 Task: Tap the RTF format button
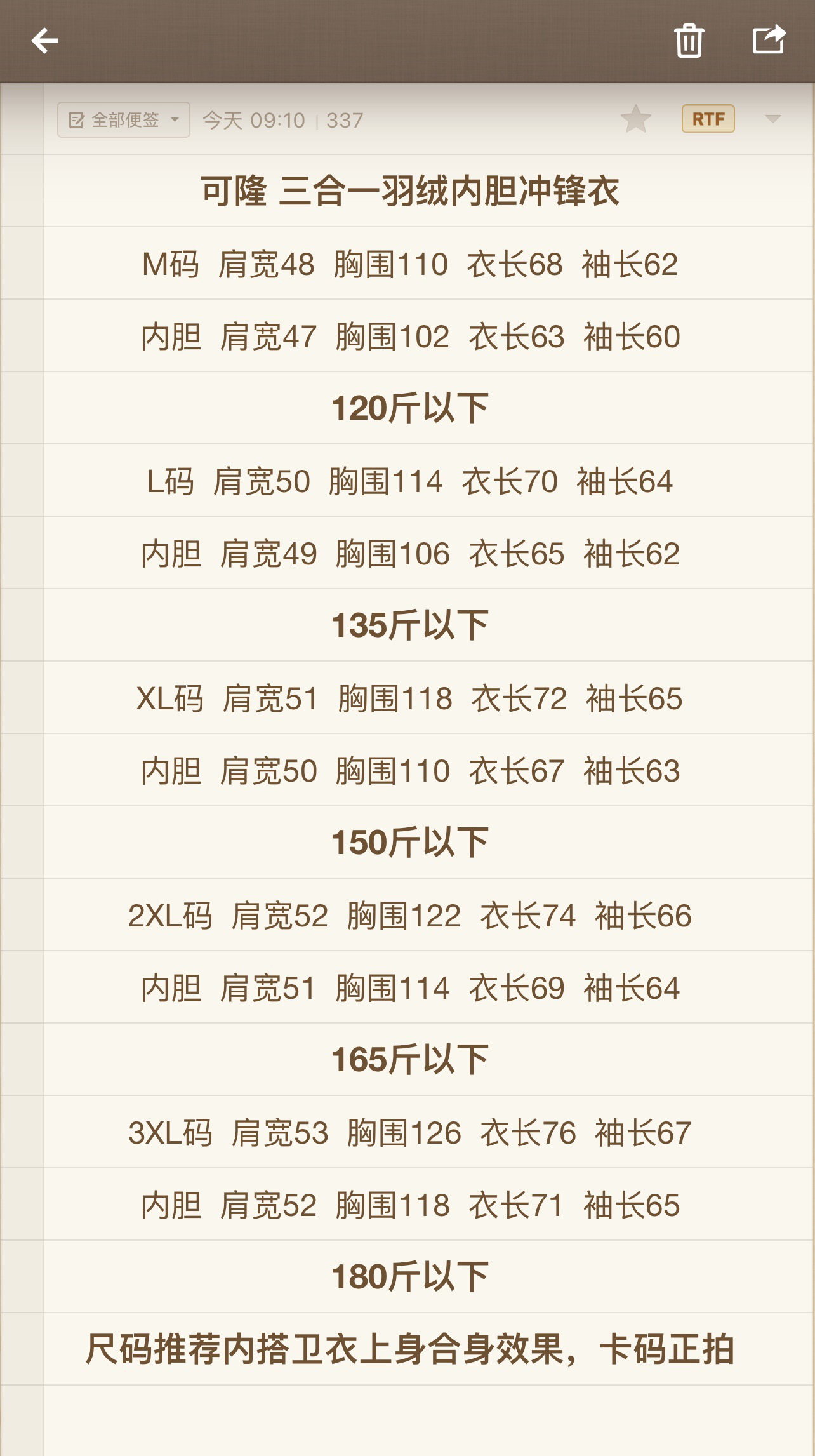click(x=708, y=119)
